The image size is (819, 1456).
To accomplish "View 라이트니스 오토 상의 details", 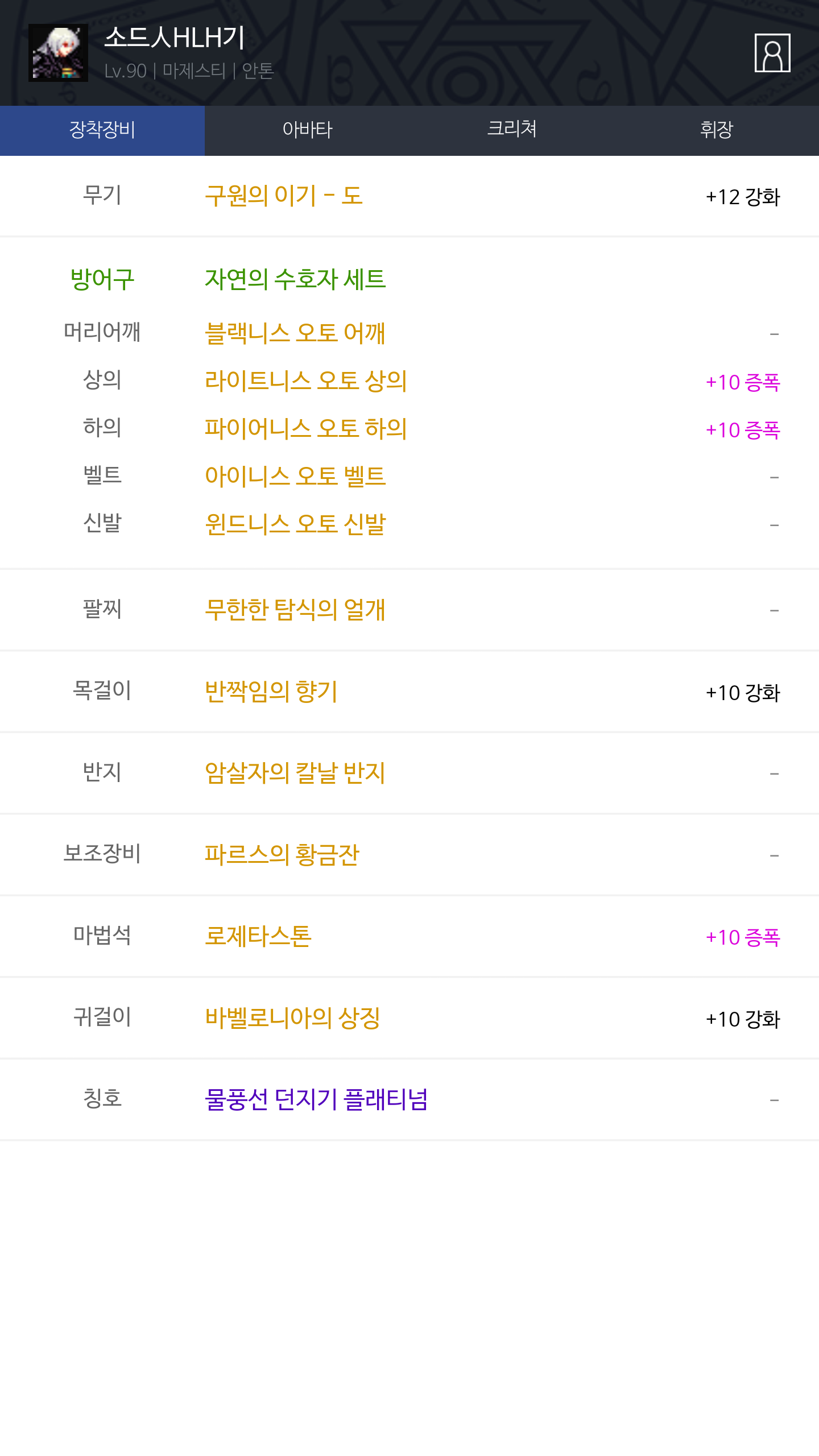I will (x=306, y=380).
